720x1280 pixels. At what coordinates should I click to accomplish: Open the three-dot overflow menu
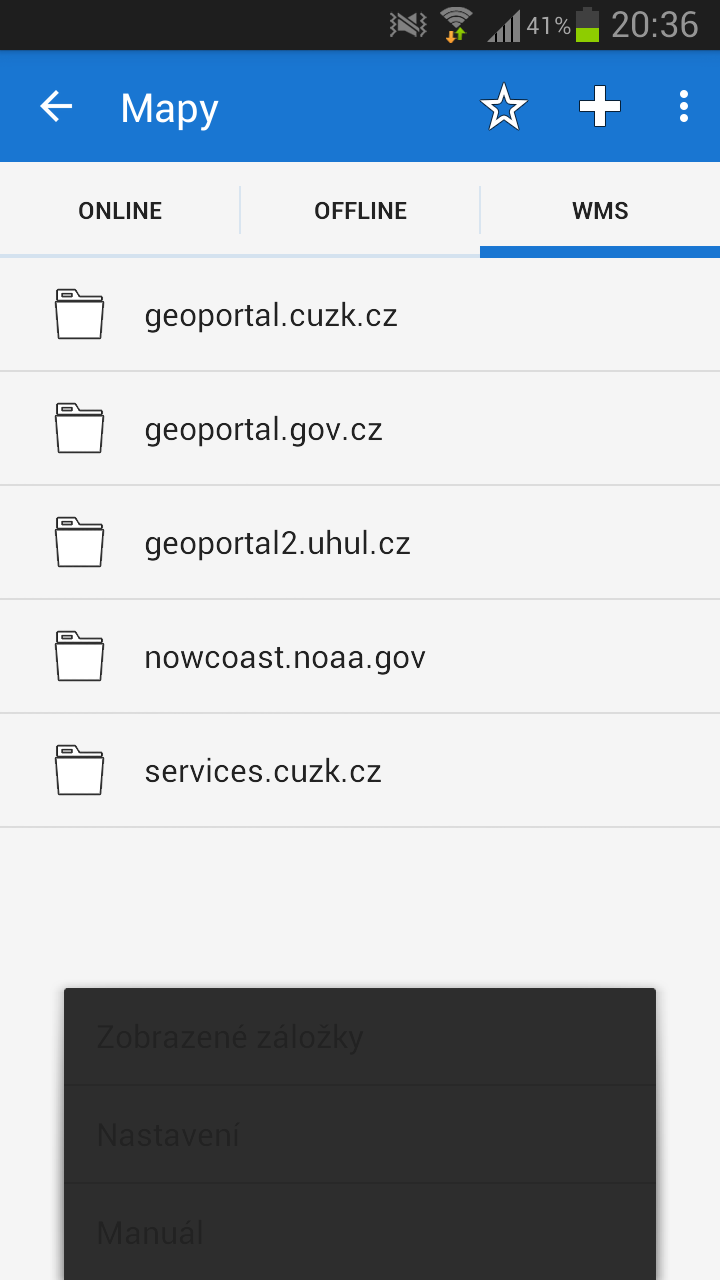[684, 107]
